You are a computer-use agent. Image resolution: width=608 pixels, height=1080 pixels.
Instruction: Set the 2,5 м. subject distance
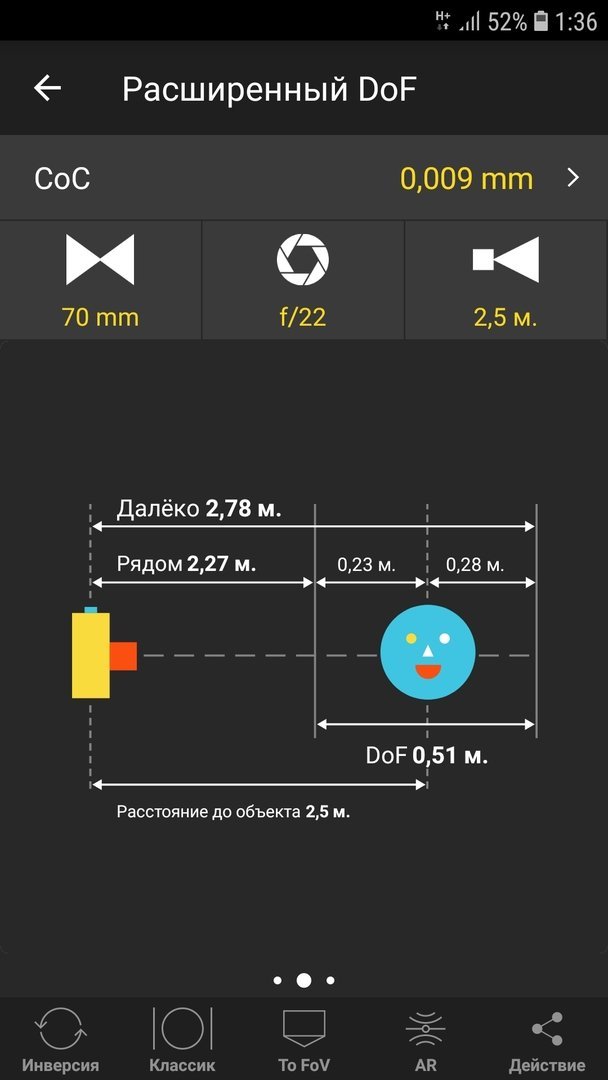(x=506, y=280)
